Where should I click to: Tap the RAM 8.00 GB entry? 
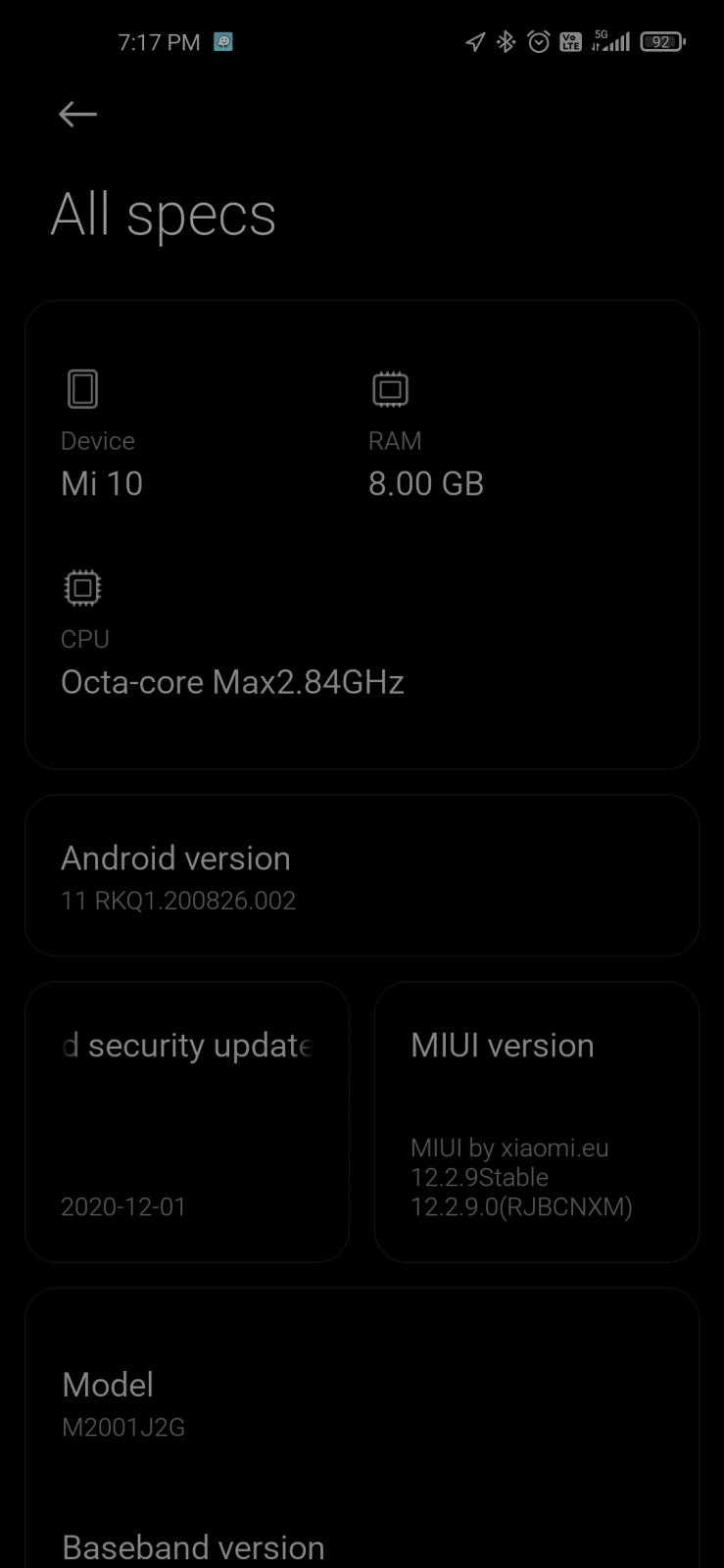coord(426,435)
